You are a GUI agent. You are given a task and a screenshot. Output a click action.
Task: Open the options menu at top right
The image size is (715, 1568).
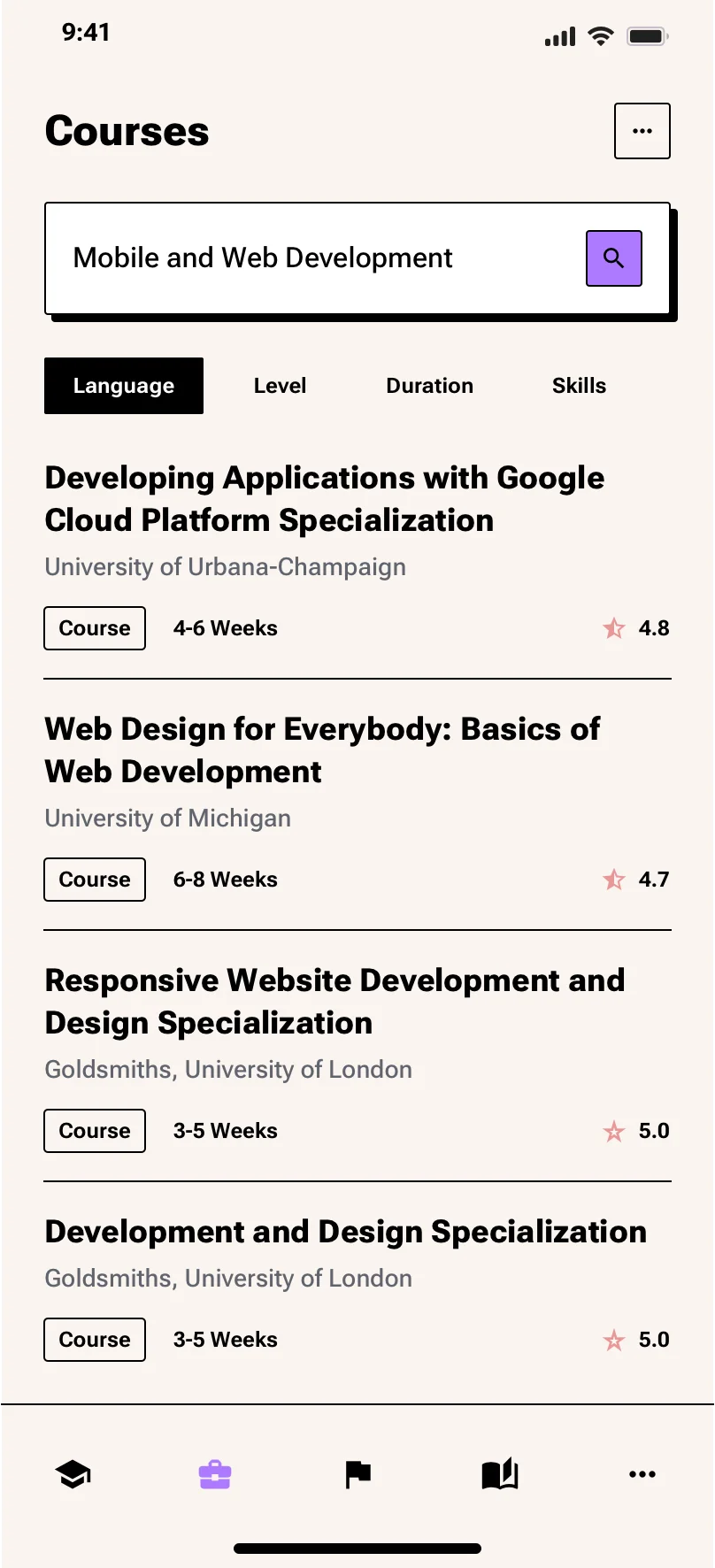tap(642, 130)
